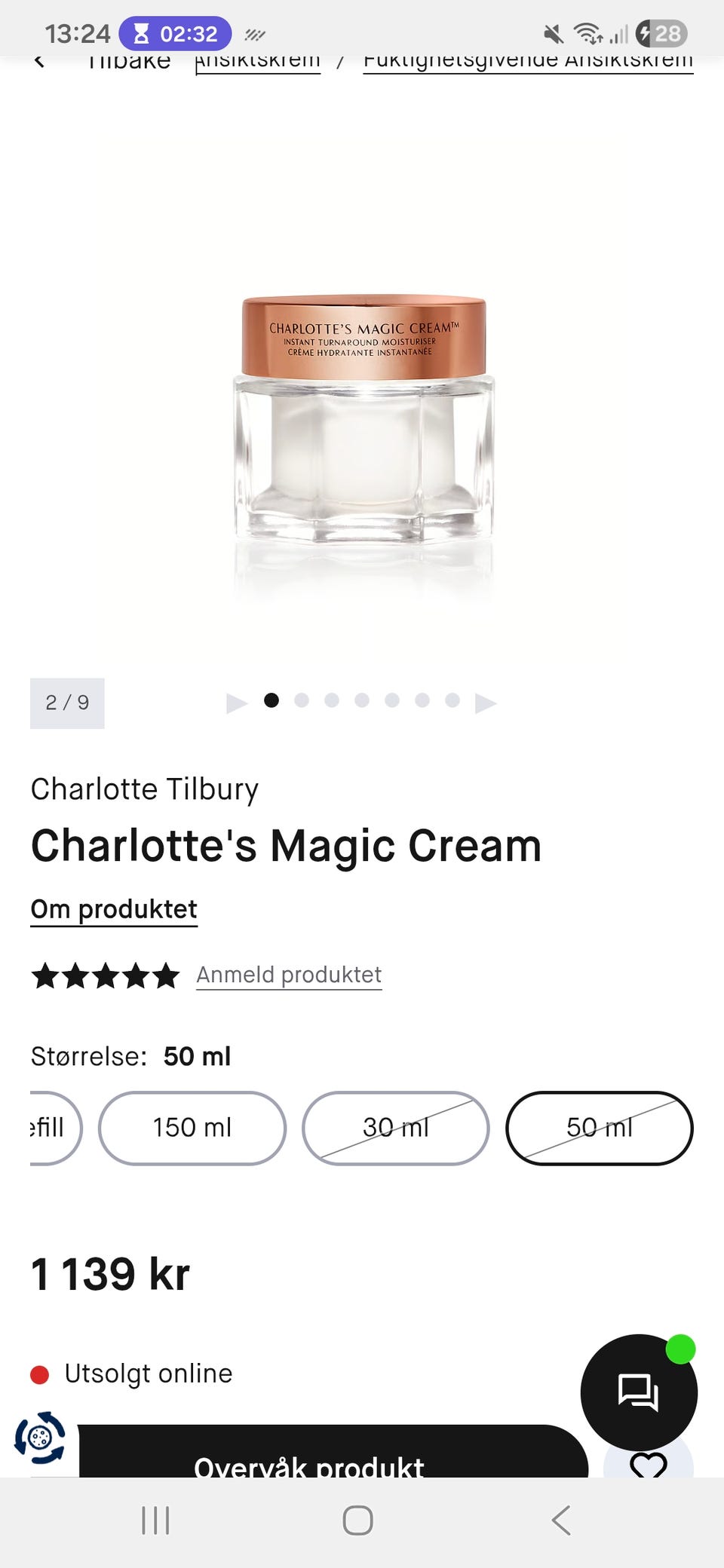Select the 150 ml size
This screenshot has width=724, height=1568.
pyautogui.click(x=192, y=1128)
